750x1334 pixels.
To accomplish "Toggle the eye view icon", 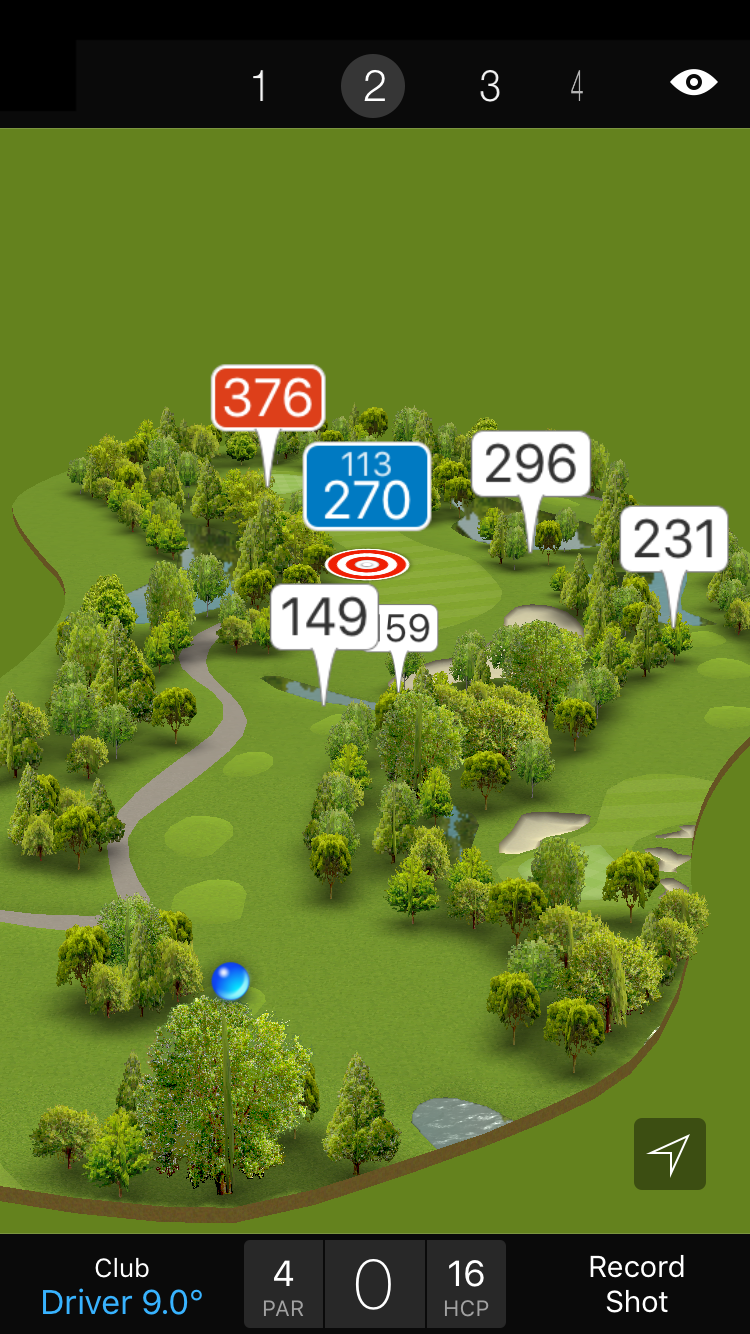I will pos(694,83).
